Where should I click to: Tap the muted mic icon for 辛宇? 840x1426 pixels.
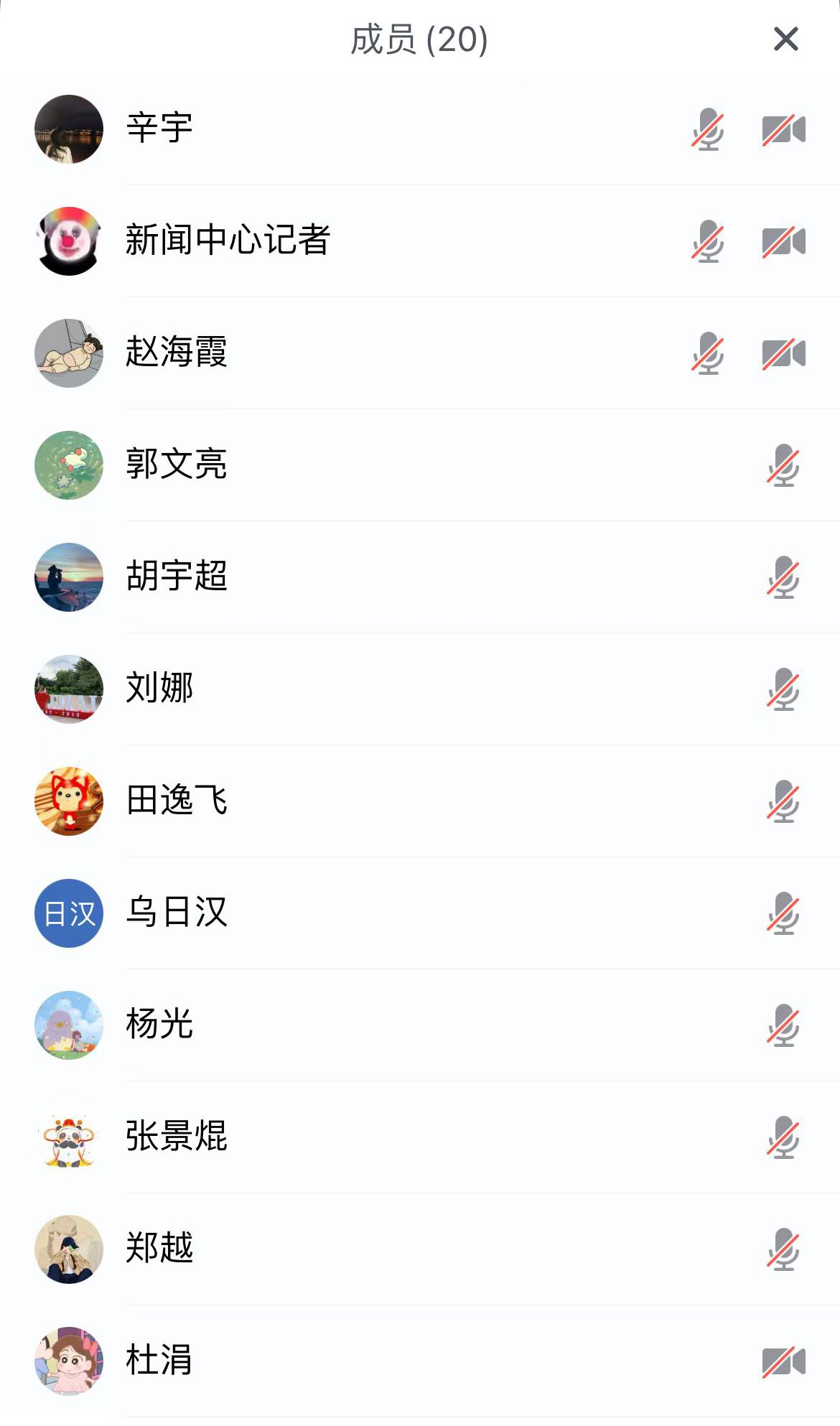click(x=708, y=129)
